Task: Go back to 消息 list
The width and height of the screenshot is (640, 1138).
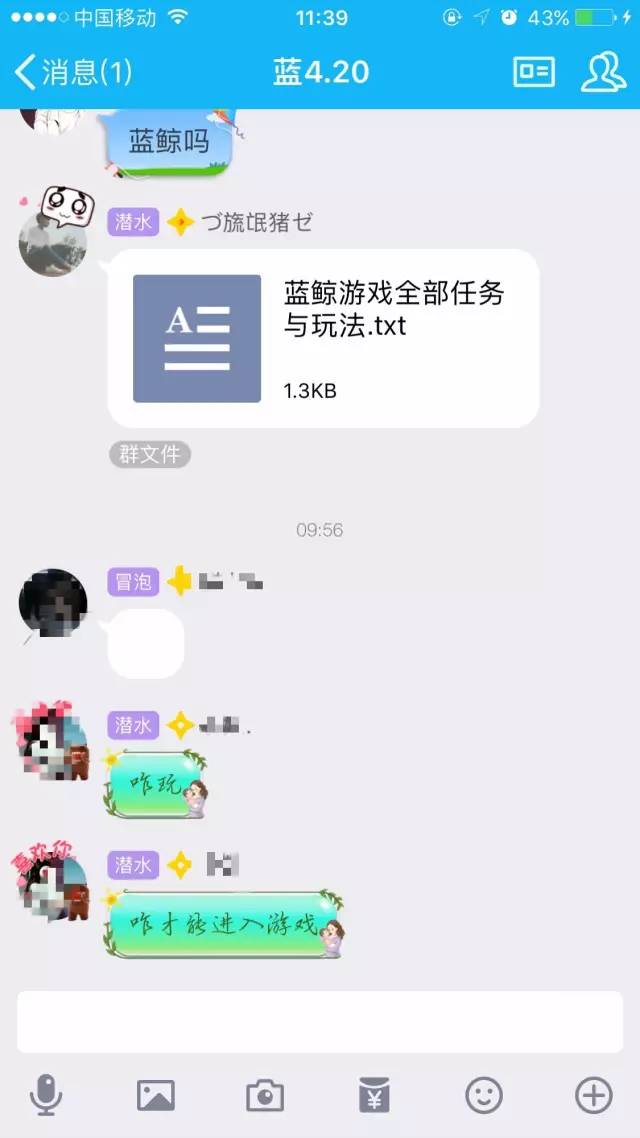Action: click(x=73, y=72)
